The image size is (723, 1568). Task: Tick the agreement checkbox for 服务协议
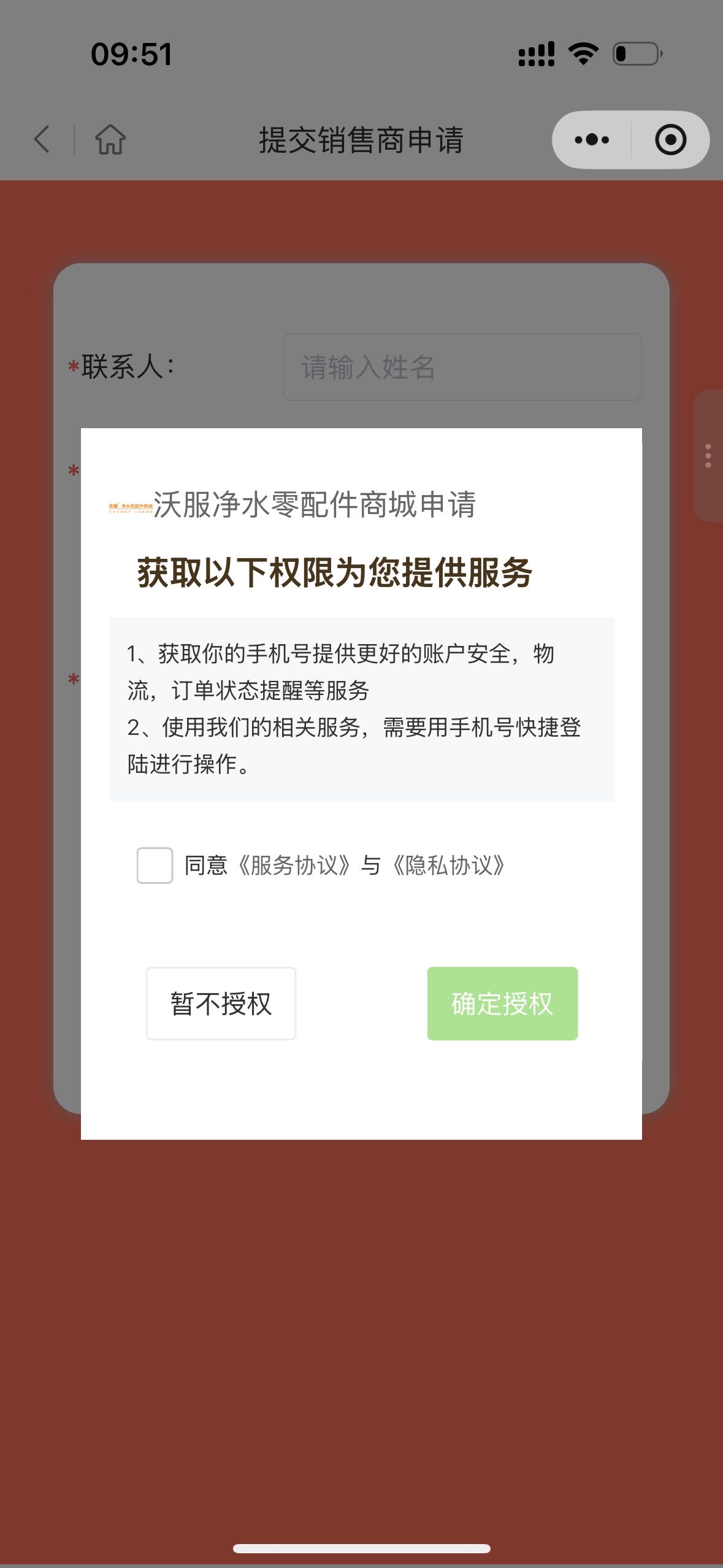click(x=155, y=866)
